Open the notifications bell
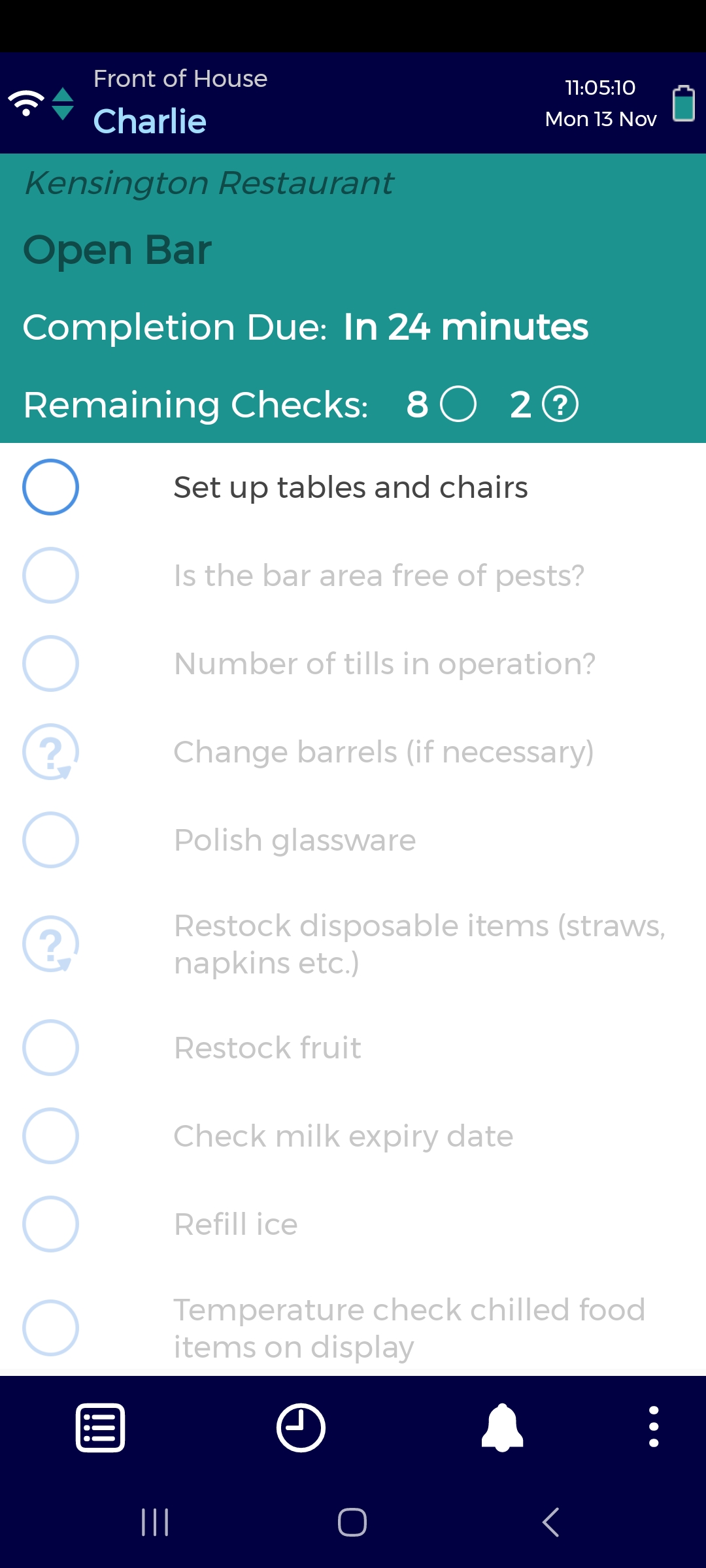706x1568 pixels. click(502, 1428)
